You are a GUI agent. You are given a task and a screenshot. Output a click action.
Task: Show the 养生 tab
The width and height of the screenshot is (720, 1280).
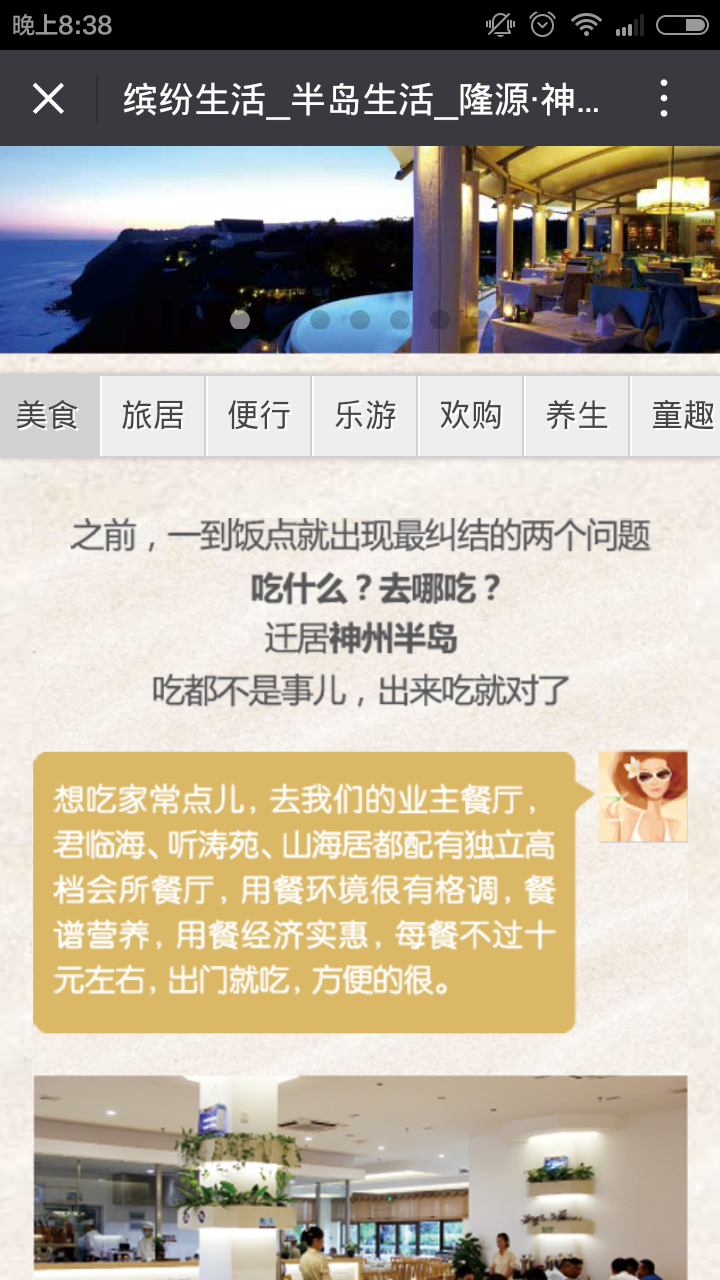(577, 416)
